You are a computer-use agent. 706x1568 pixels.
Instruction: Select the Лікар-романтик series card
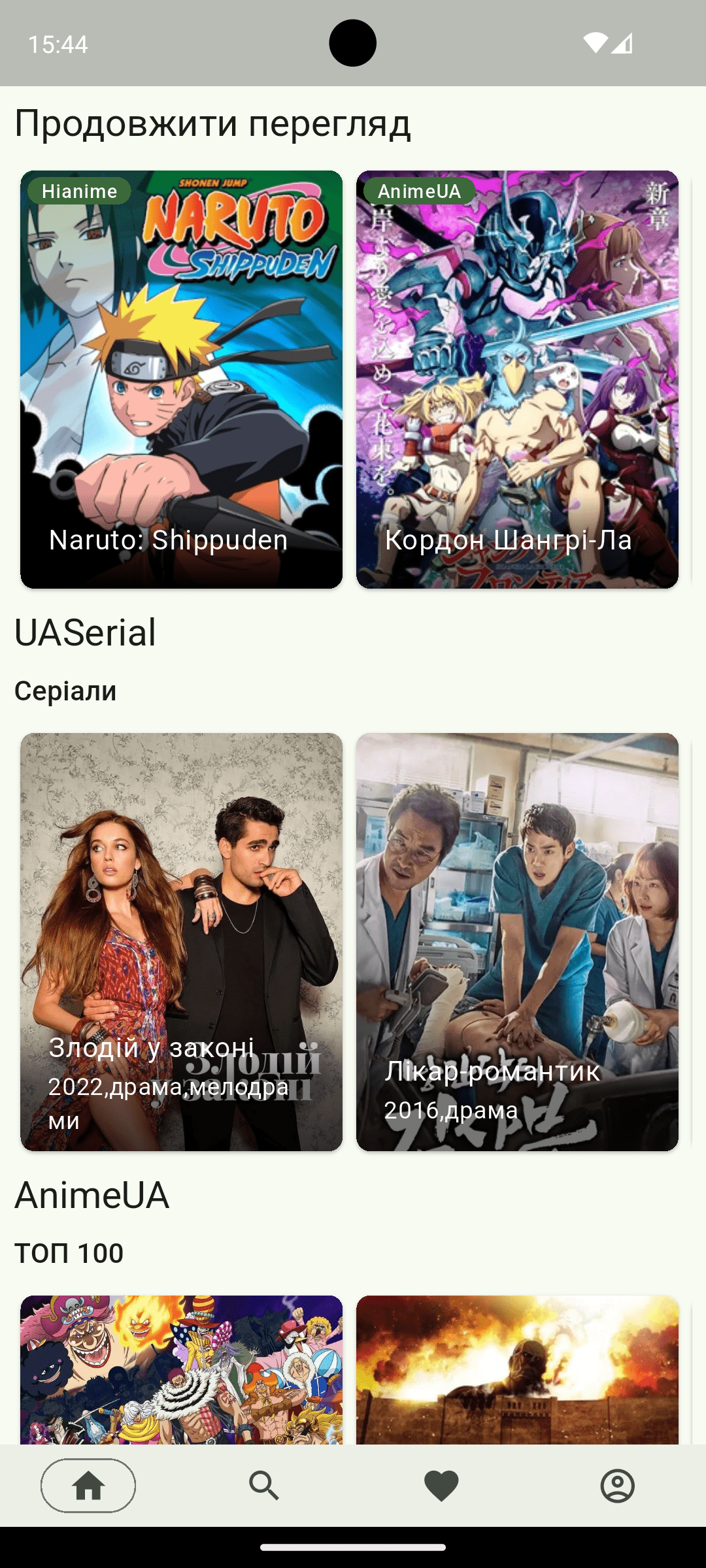[517, 941]
